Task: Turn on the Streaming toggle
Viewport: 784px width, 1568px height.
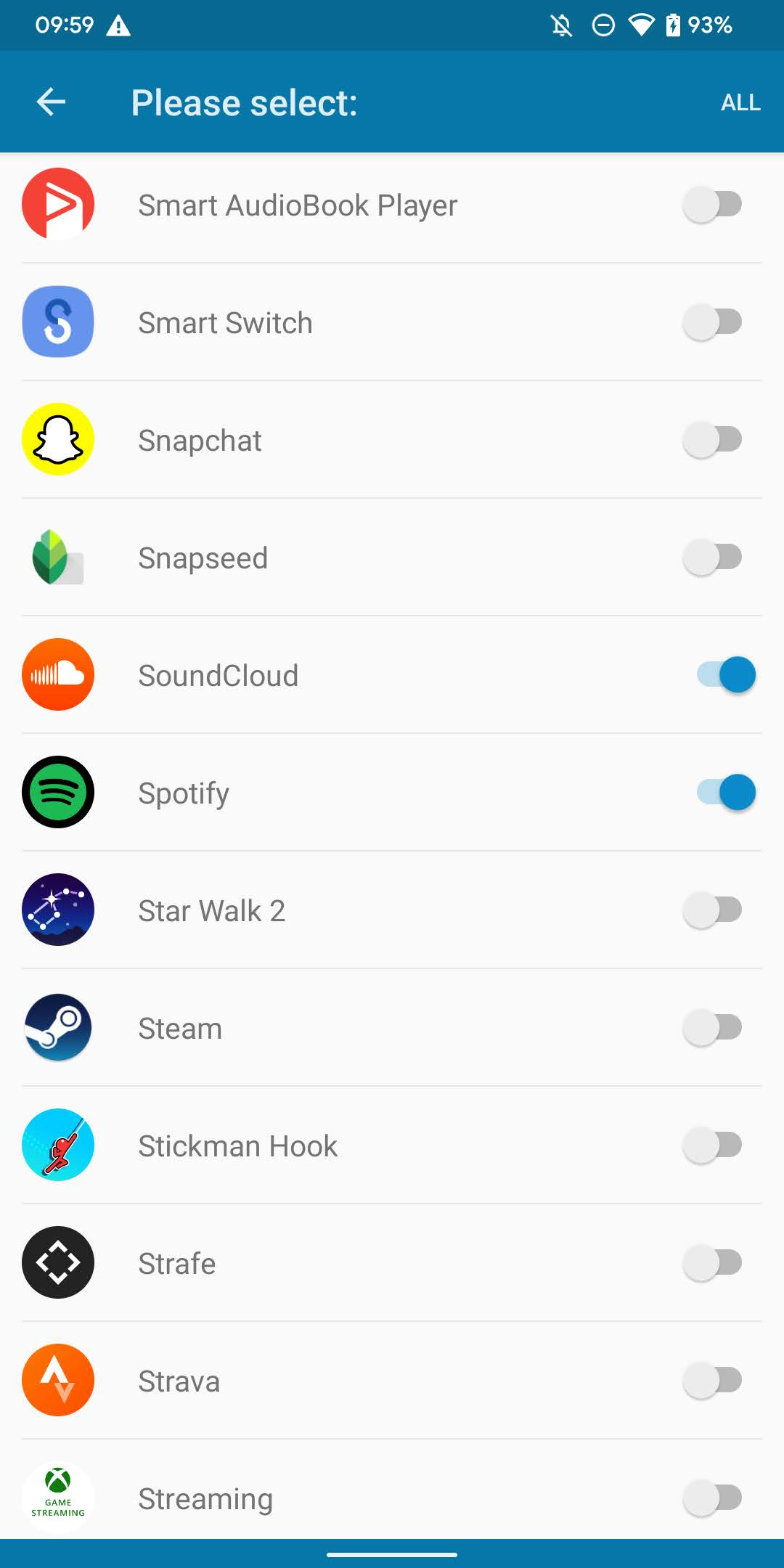Action: 713,1498
